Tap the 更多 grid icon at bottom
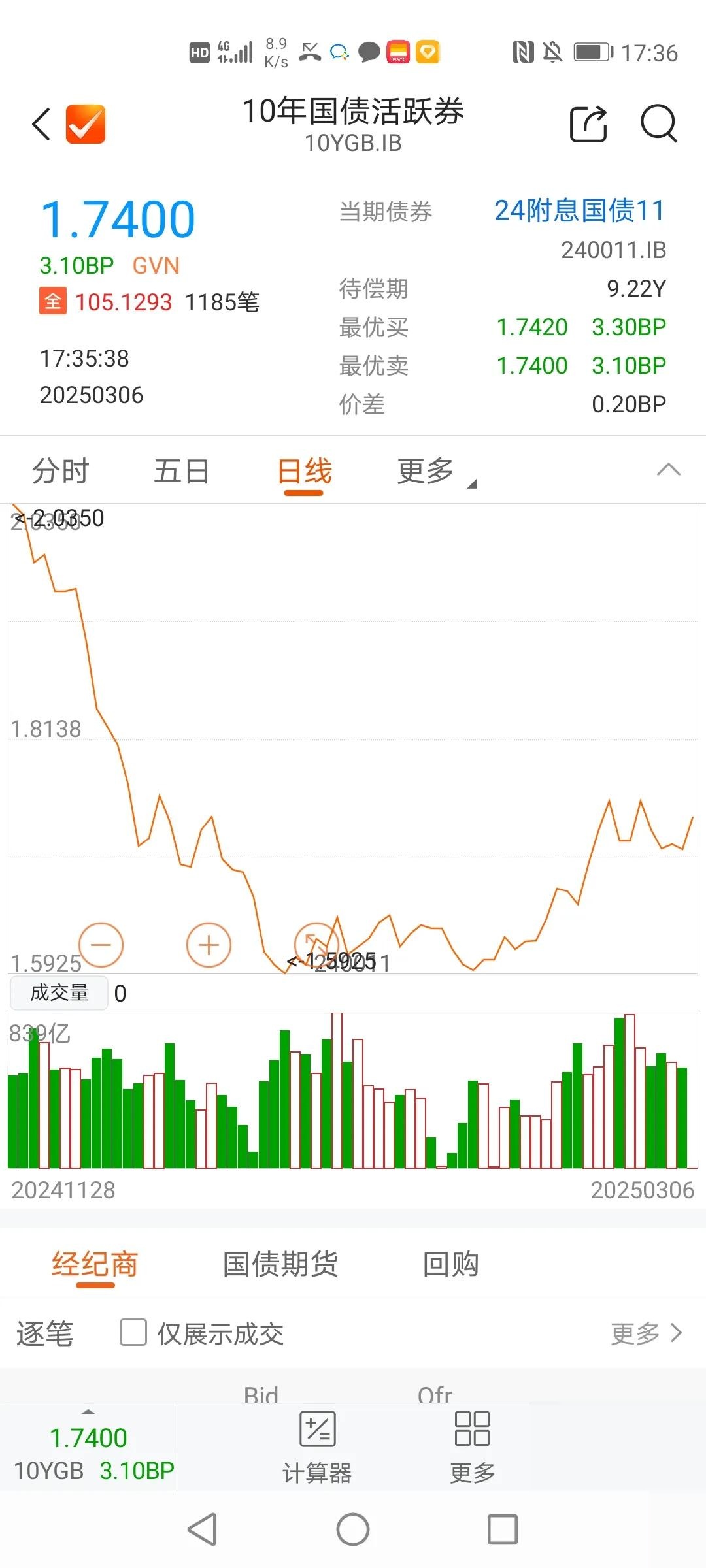Viewport: 706px width, 1568px height. coord(472,1446)
